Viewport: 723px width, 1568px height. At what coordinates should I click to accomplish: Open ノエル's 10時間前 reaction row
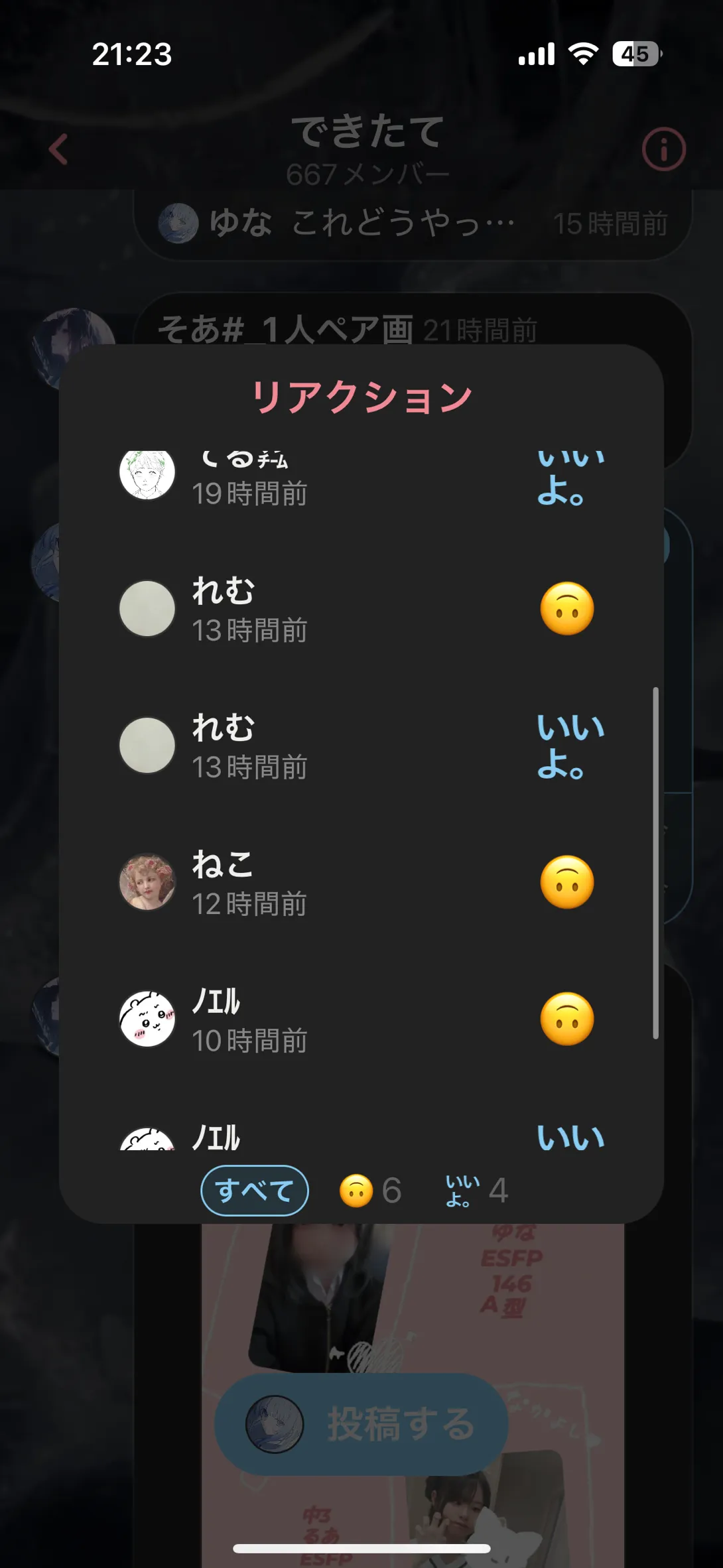pos(361,1019)
